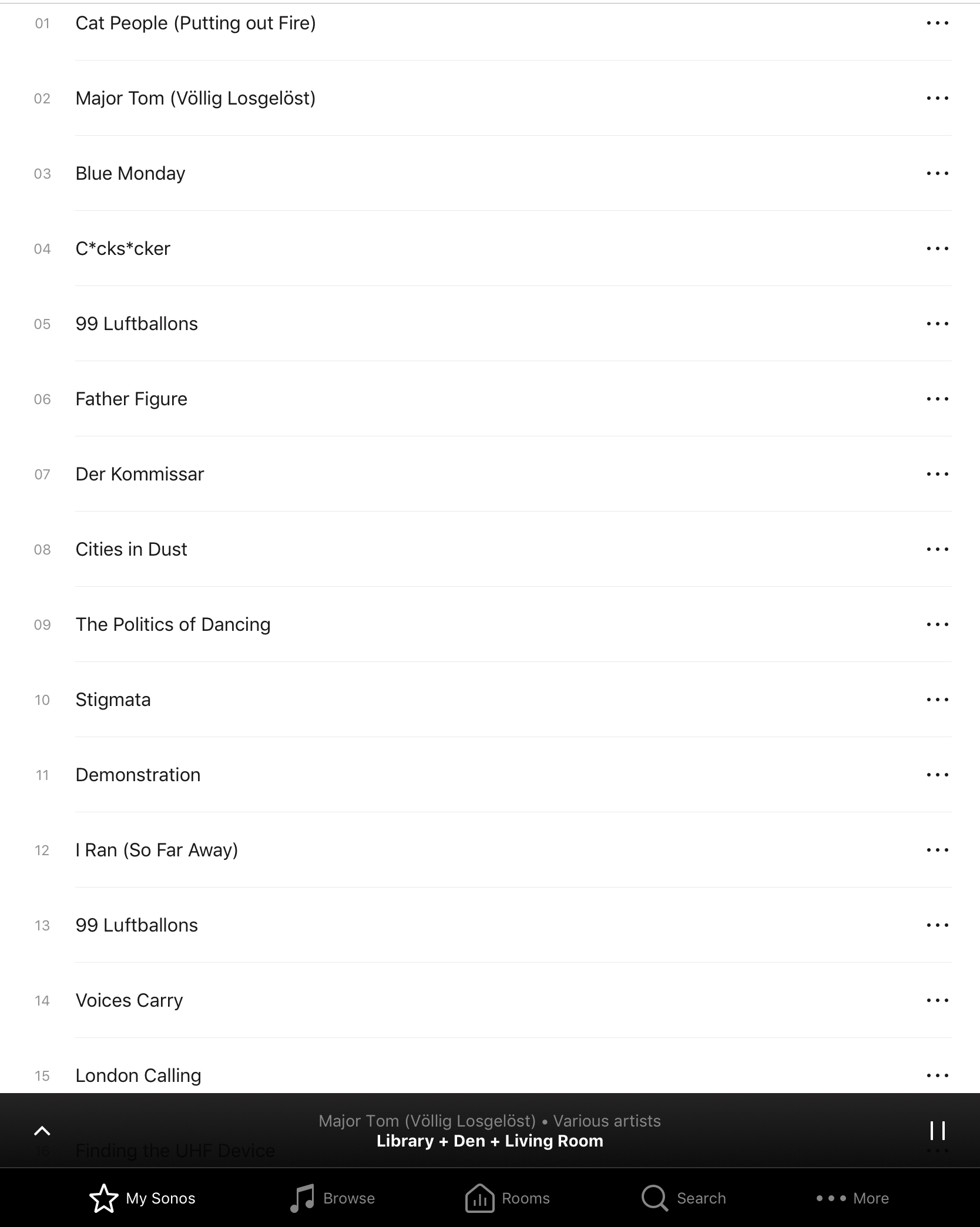Show more options for Demonstration
Viewport: 980px width, 1227px height.
(x=937, y=775)
